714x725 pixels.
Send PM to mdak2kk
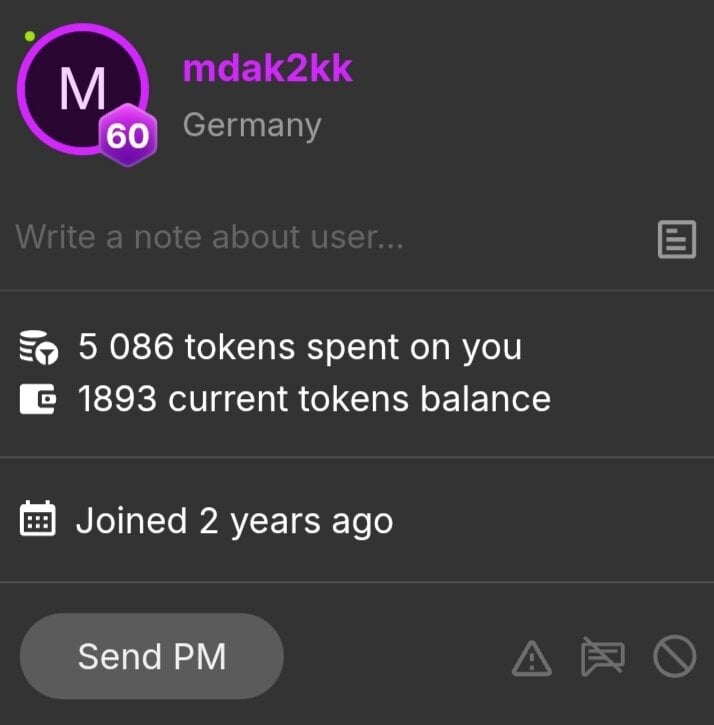point(152,657)
